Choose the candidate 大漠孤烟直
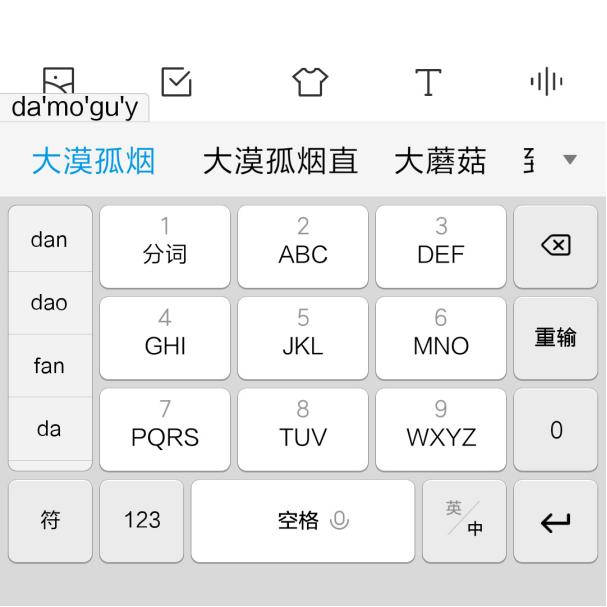Viewport: 607px width, 607px height. (x=280, y=161)
